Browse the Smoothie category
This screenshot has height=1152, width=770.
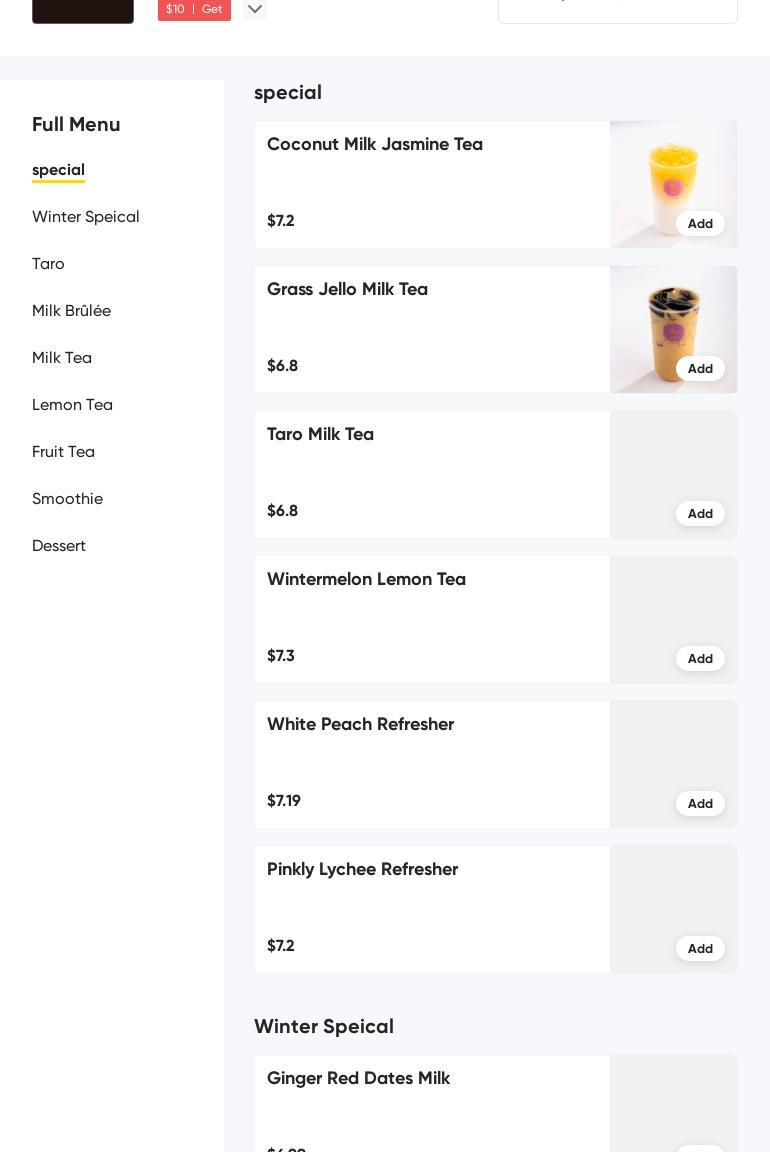(x=67, y=499)
